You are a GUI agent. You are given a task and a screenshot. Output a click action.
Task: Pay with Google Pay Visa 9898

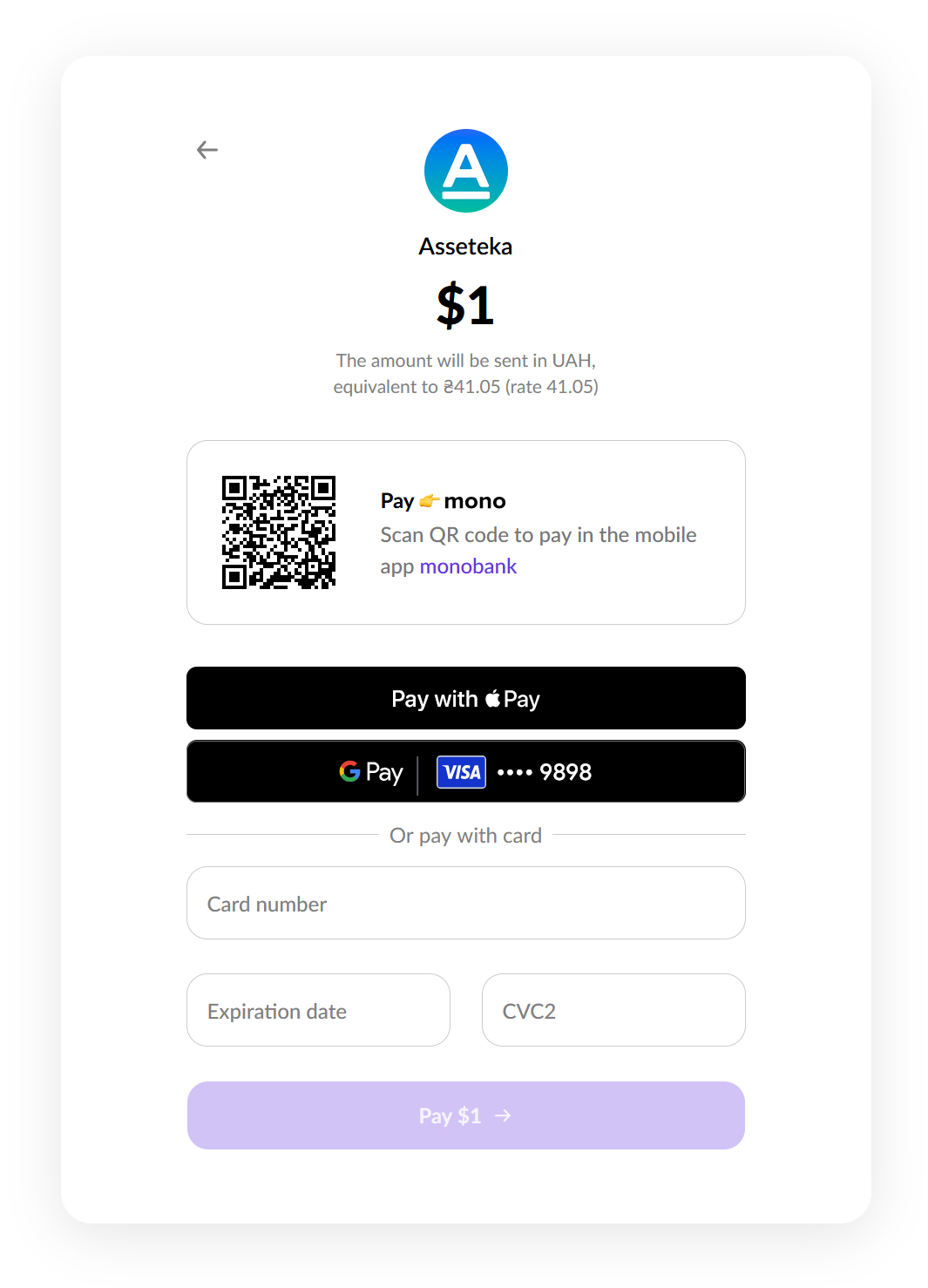(x=465, y=771)
